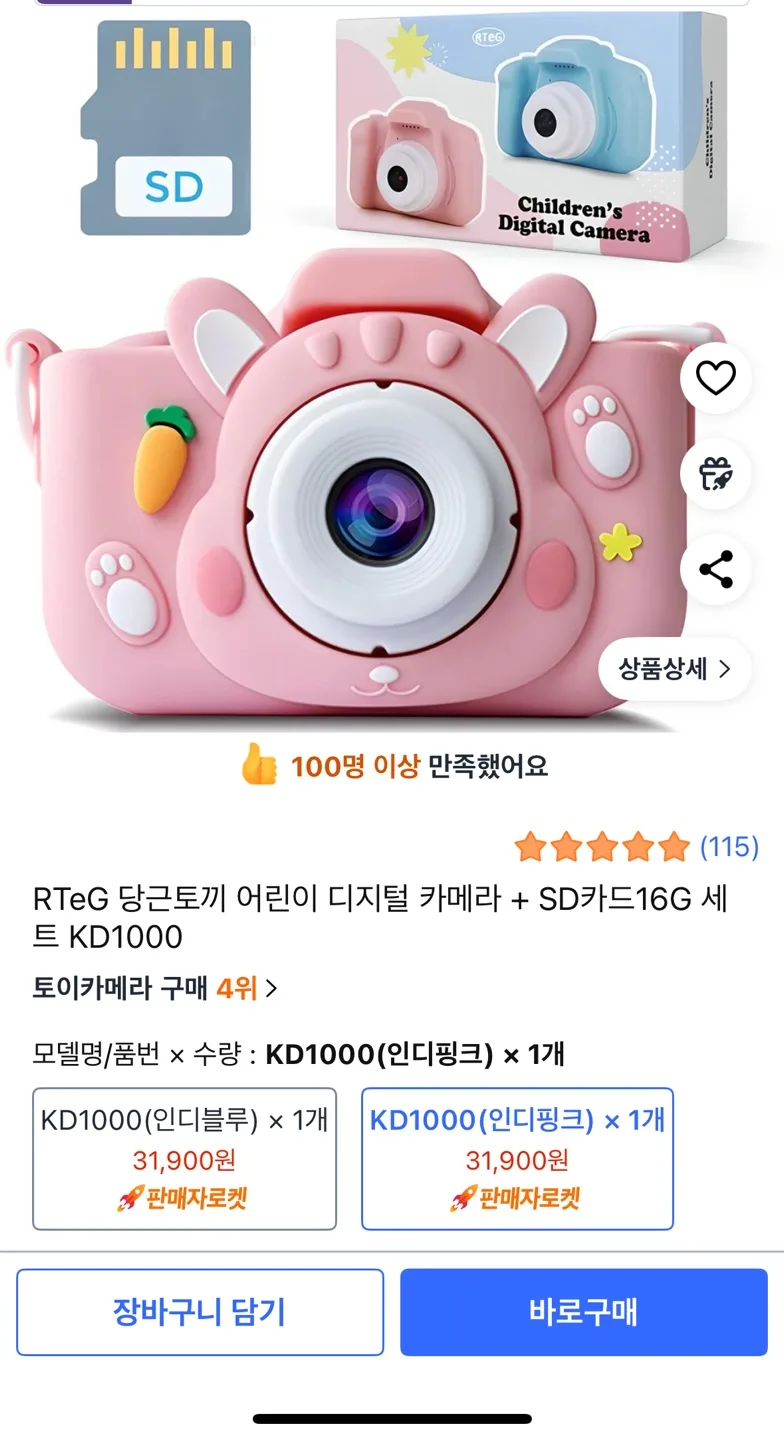Tap the gift icon button
Image resolution: width=784 pixels, height=1440 pixels.
[716, 473]
